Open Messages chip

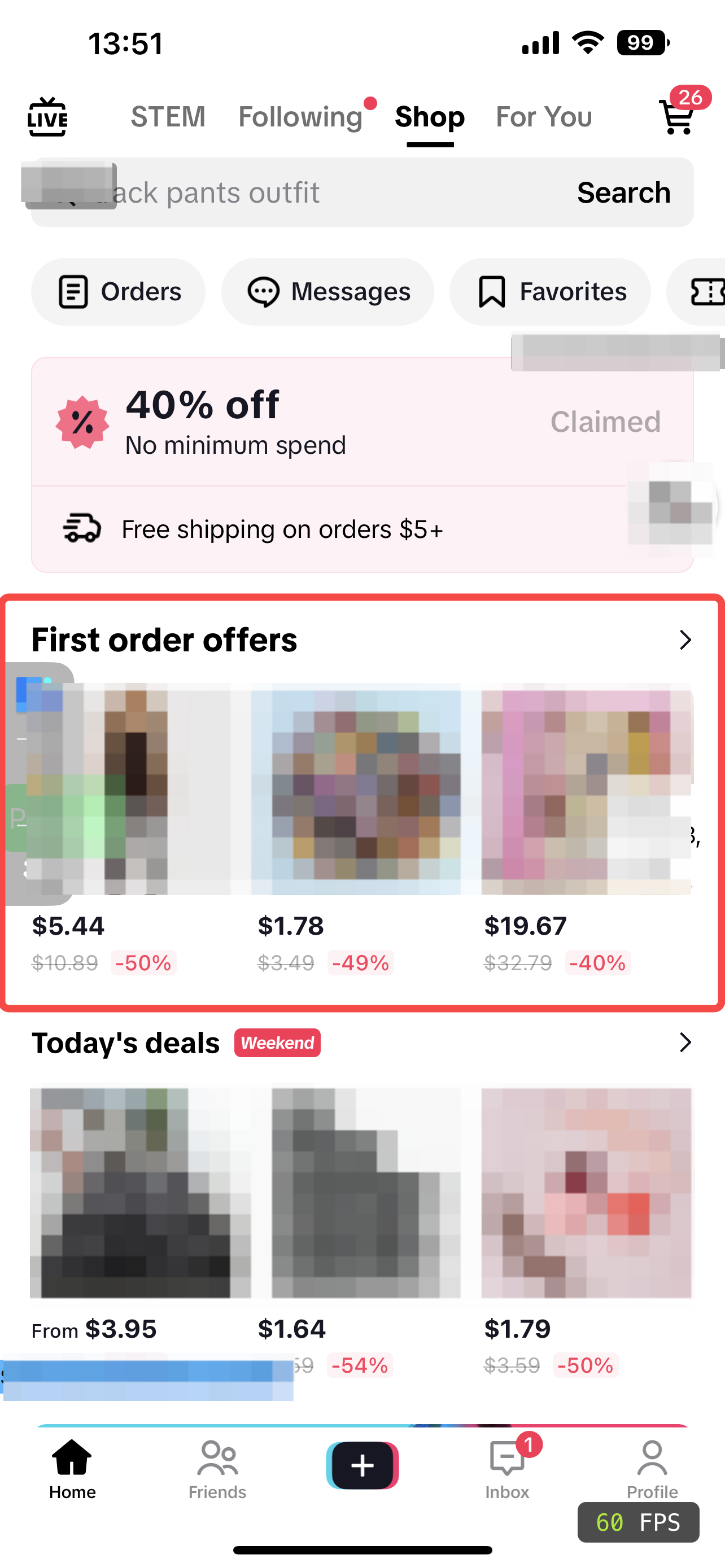(327, 292)
